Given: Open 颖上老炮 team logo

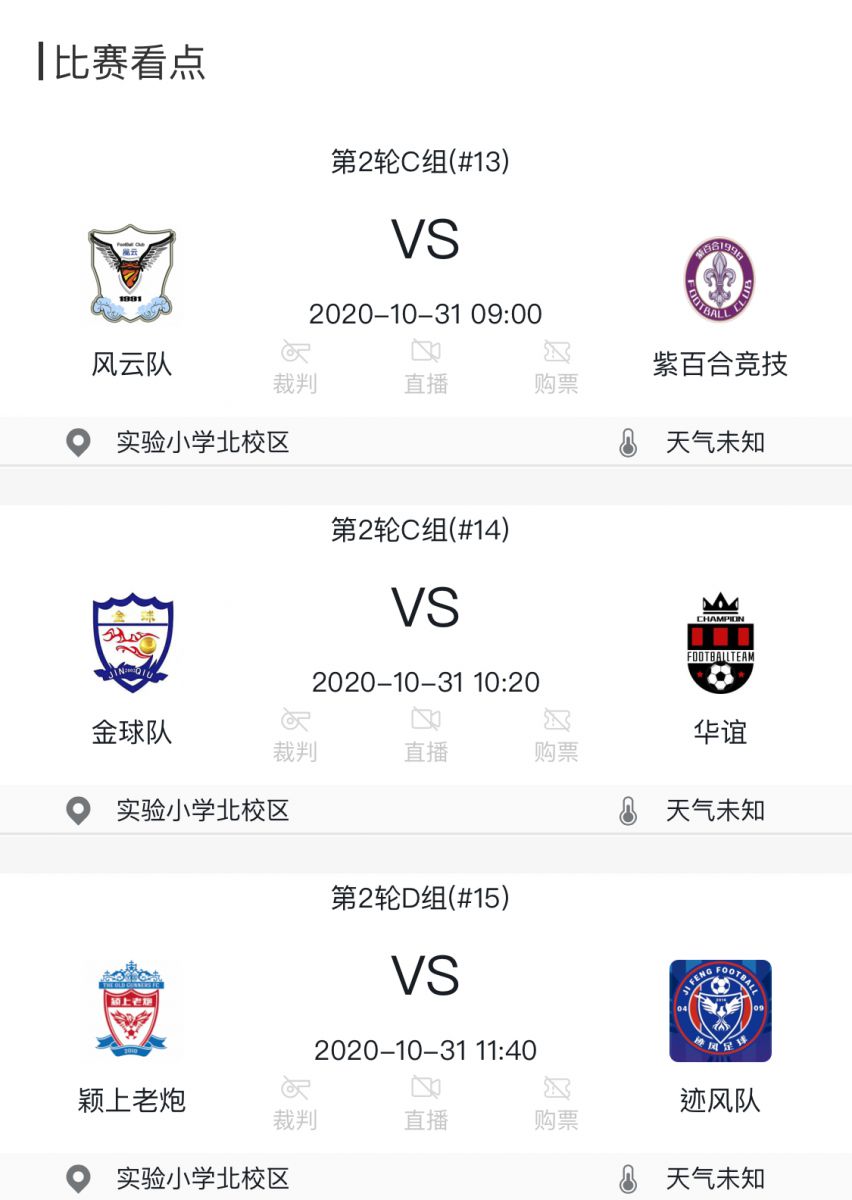Looking at the screenshot, I should [x=132, y=1010].
